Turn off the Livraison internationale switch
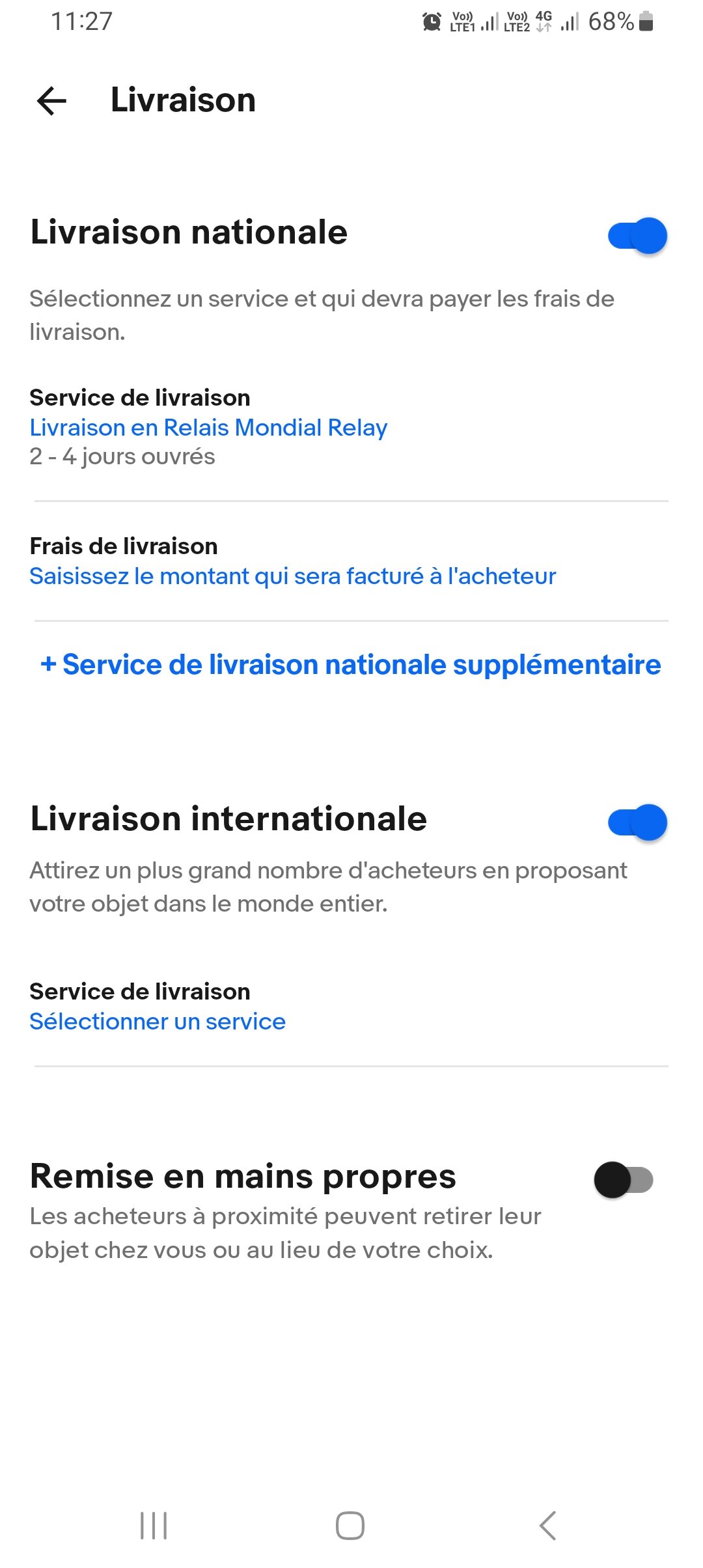The width and height of the screenshot is (703, 1568). (x=637, y=822)
